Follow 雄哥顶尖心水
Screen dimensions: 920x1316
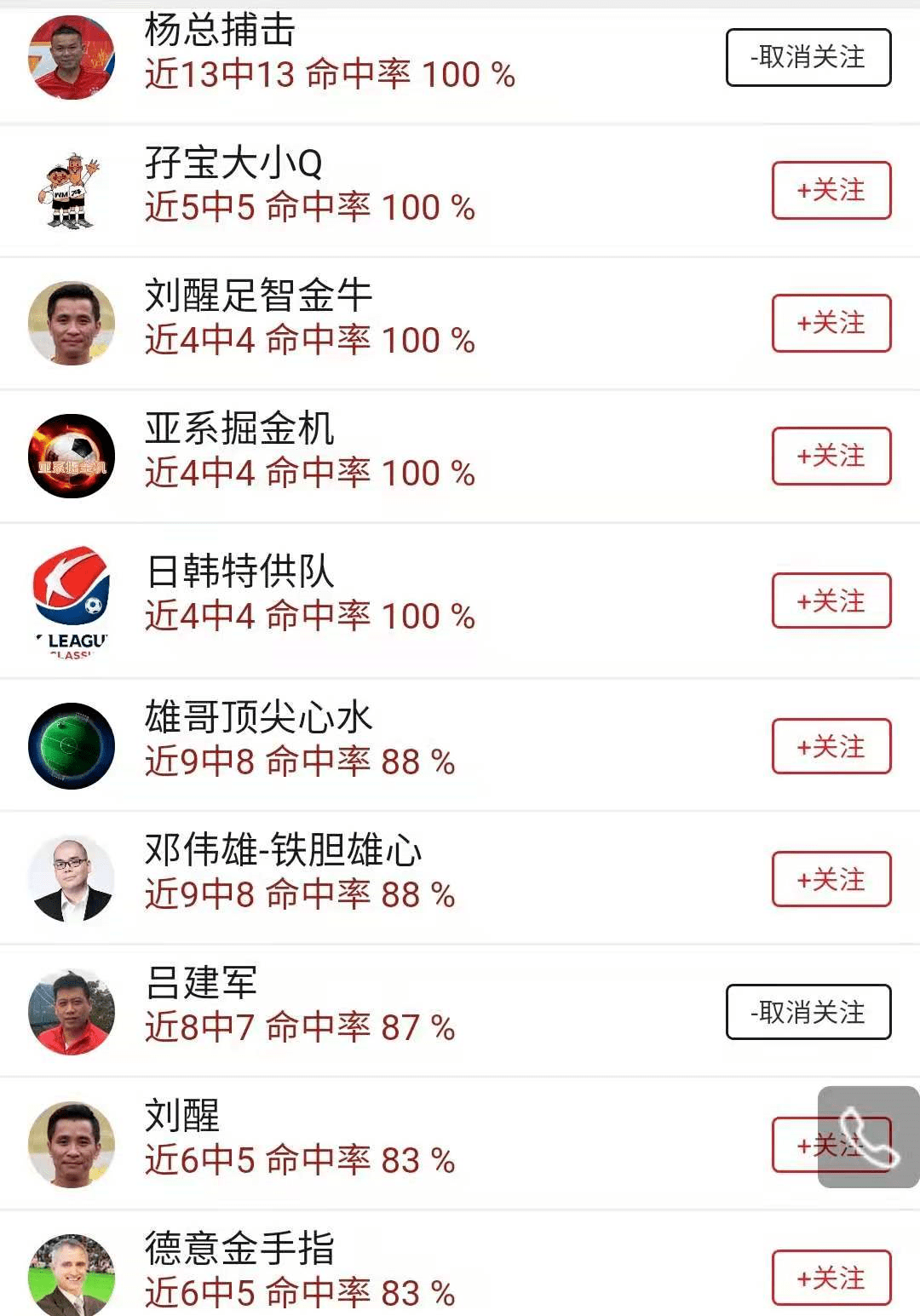coord(831,747)
